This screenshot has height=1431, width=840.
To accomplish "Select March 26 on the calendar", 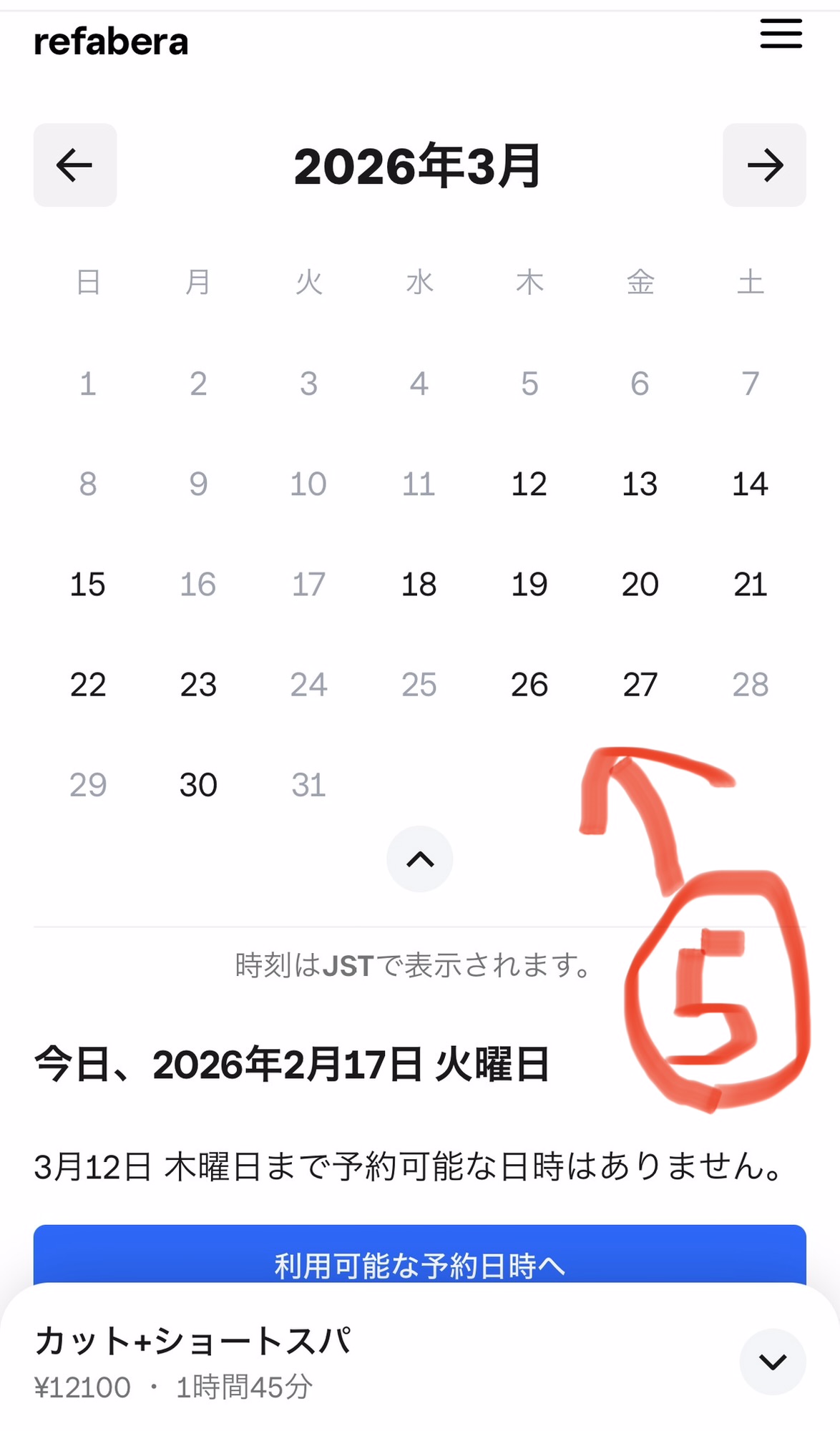I will 529,685.
